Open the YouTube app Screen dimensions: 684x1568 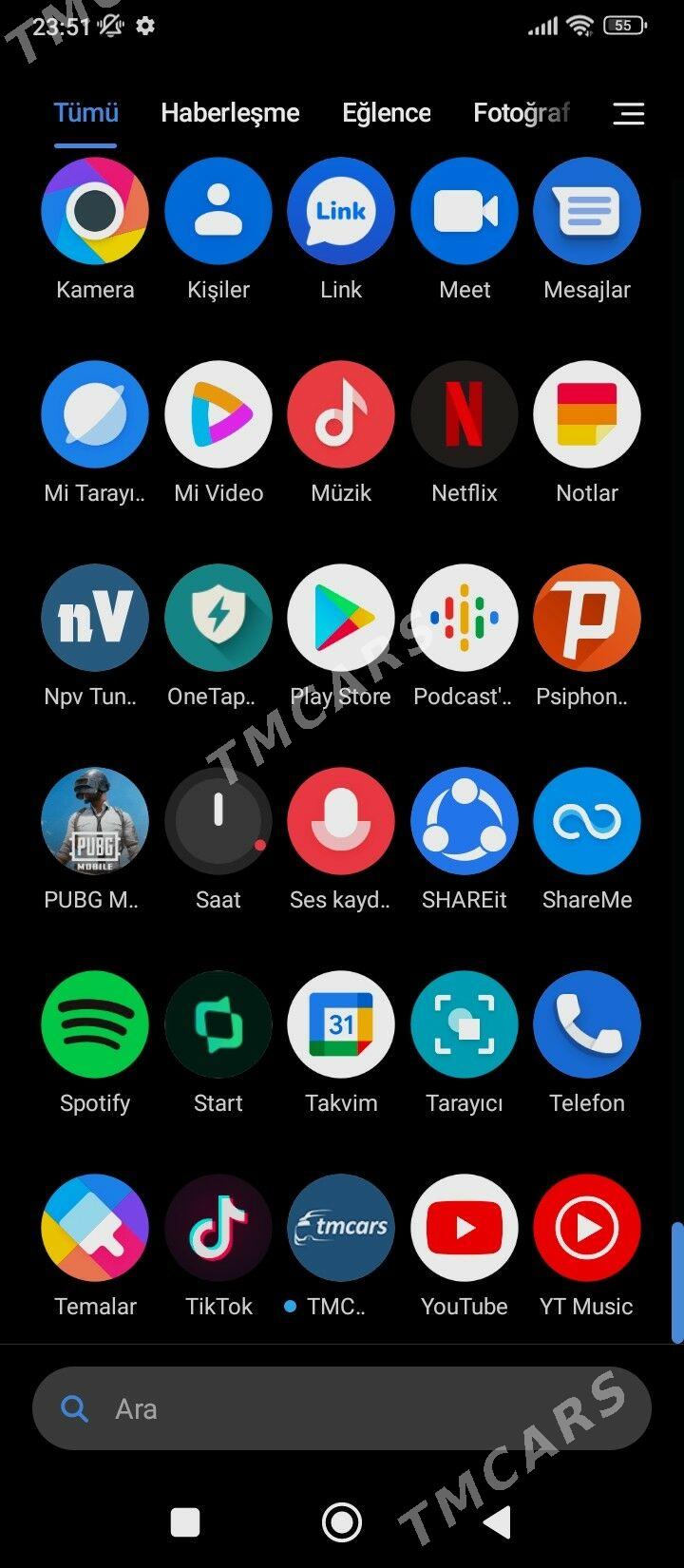464,1228
